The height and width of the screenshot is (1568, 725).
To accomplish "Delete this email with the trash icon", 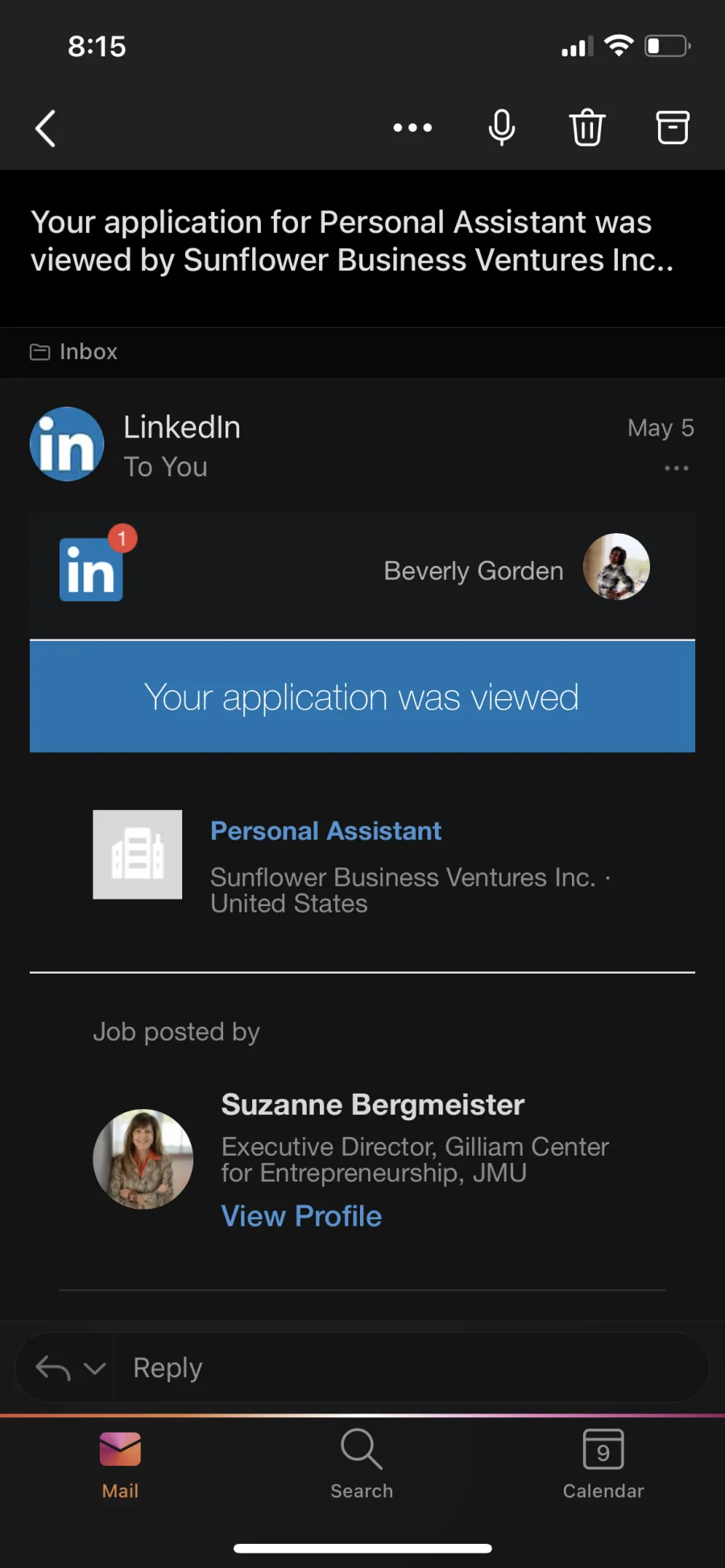I will tap(587, 127).
